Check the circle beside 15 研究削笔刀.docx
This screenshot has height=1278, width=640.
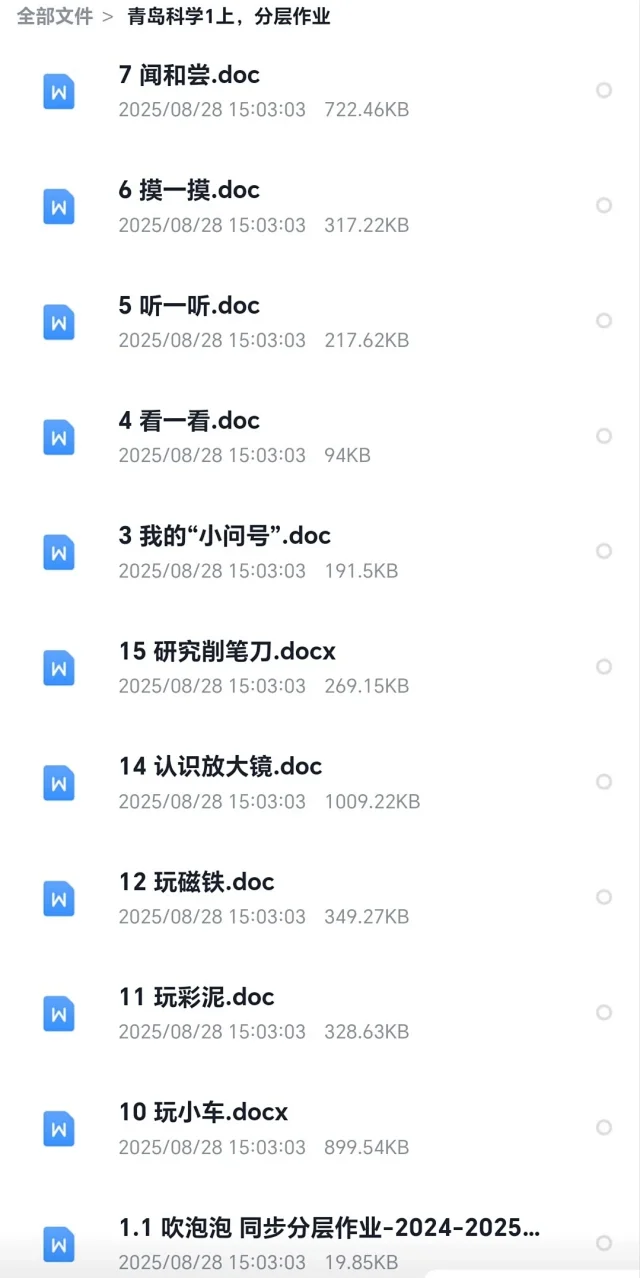pos(604,666)
